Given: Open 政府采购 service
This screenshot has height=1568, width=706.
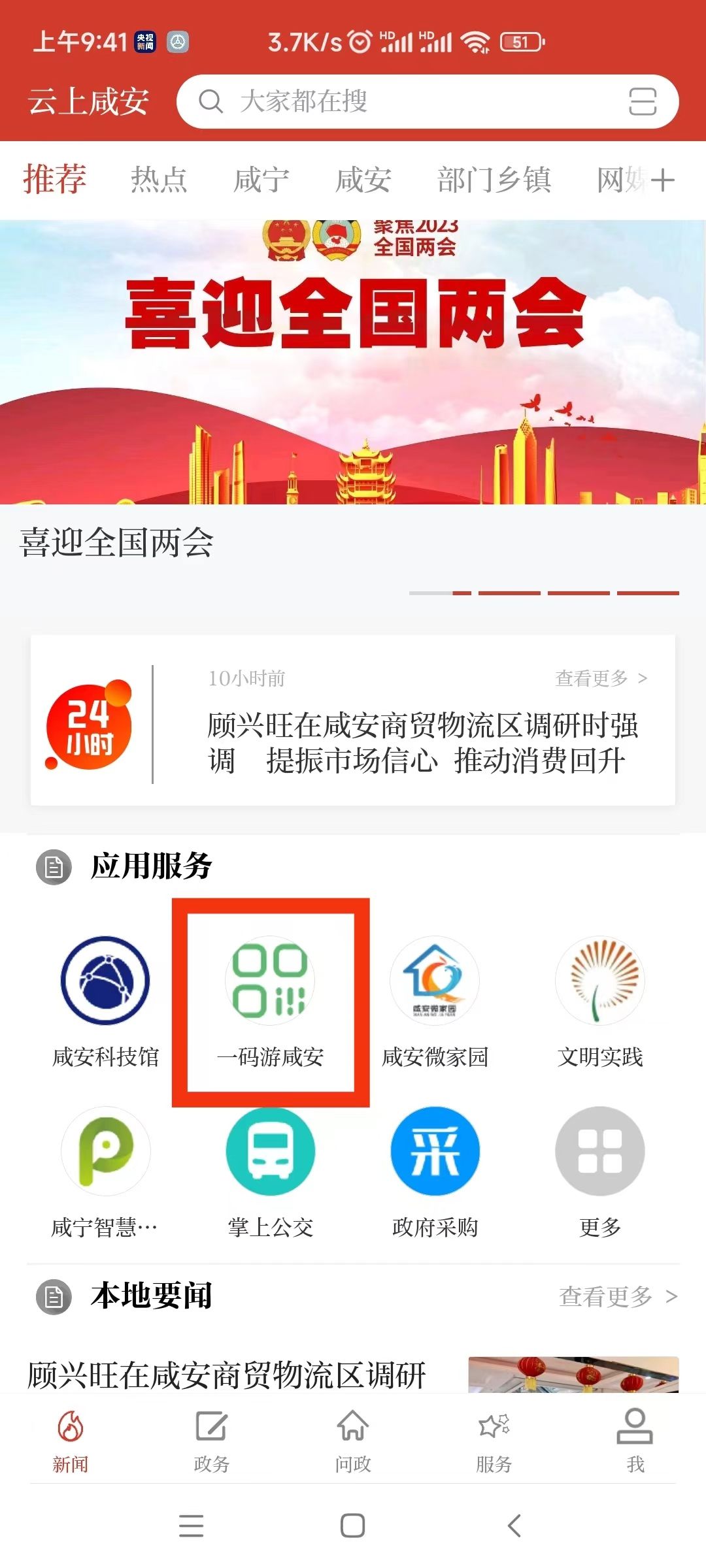Looking at the screenshot, I should tap(435, 1171).
